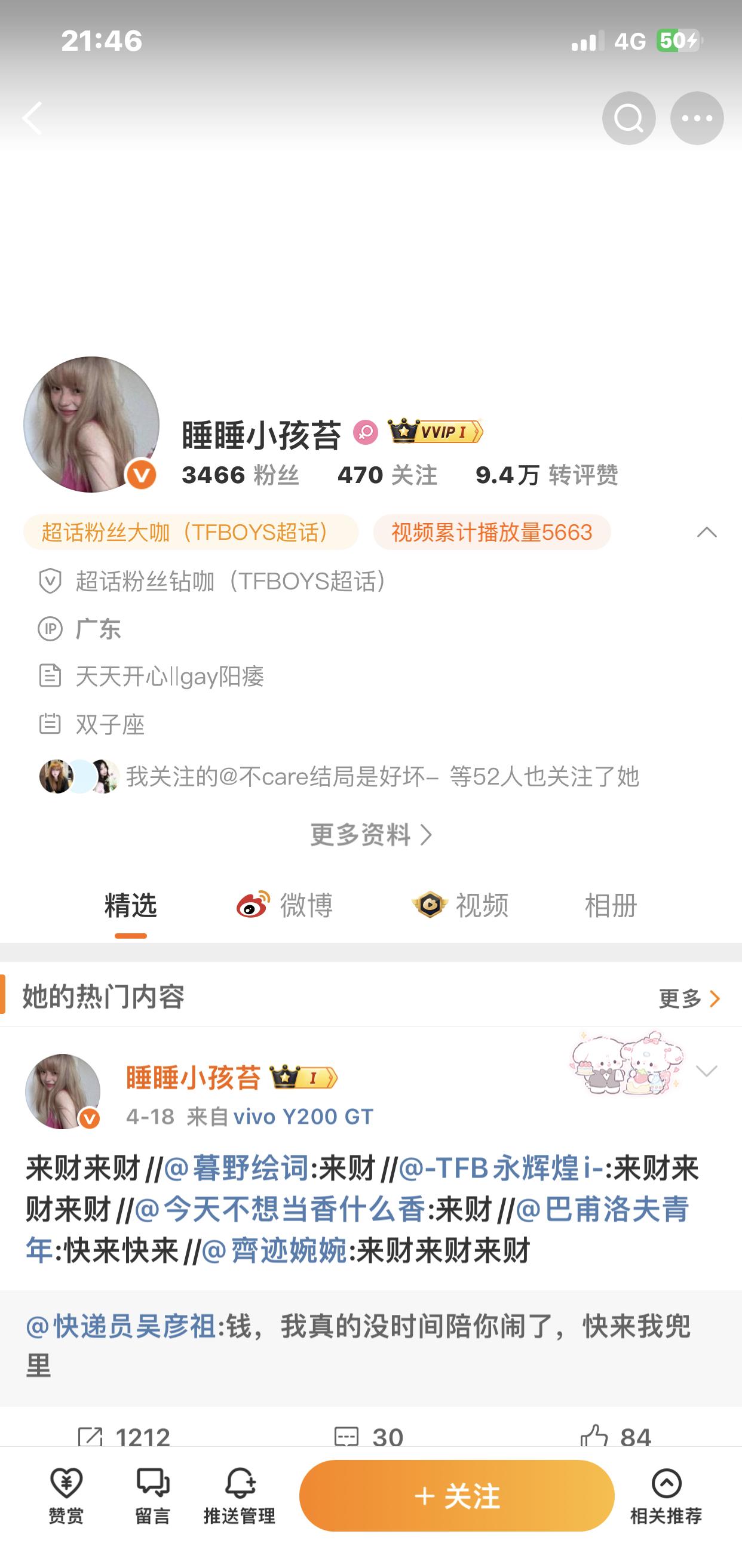Open 留言 to leave a message
742x1568 pixels.
[152, 1495]
